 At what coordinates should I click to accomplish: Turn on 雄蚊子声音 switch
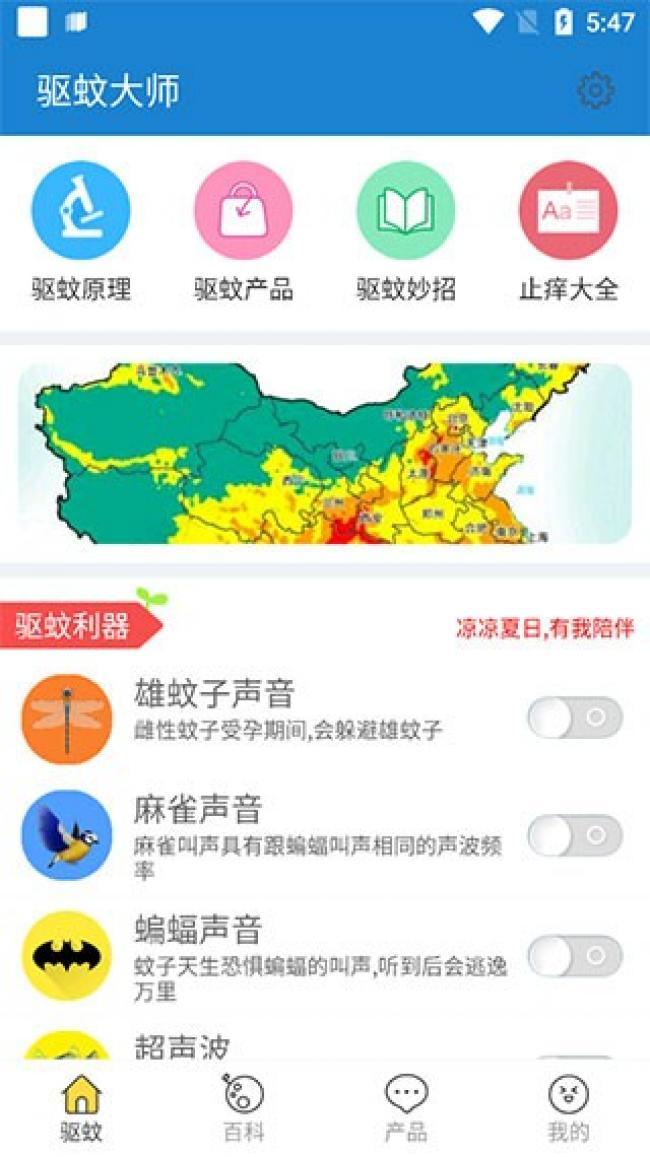[574, 718]
